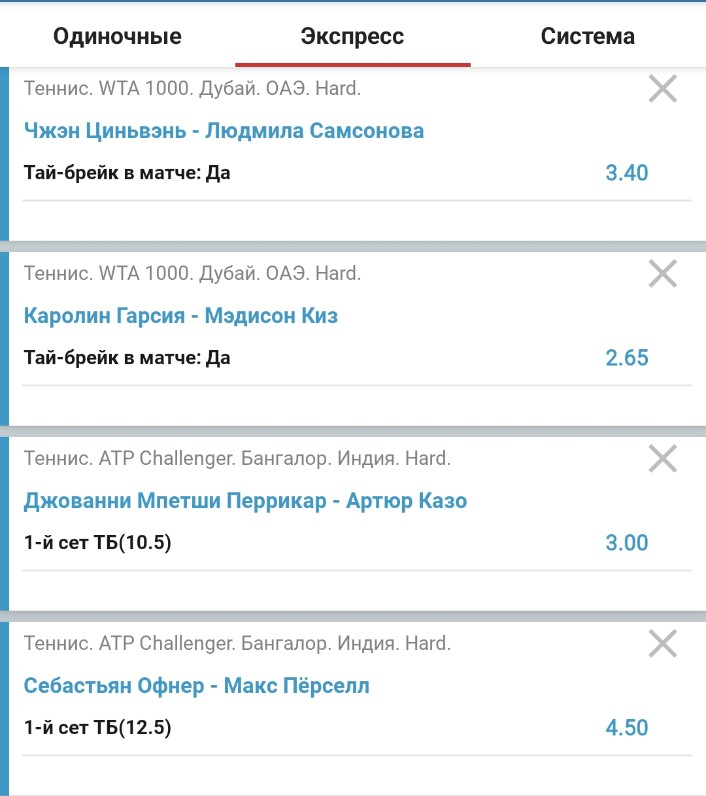Remove the Чжэн Циньвэнь - Людмила Самсонова bet

663,89
